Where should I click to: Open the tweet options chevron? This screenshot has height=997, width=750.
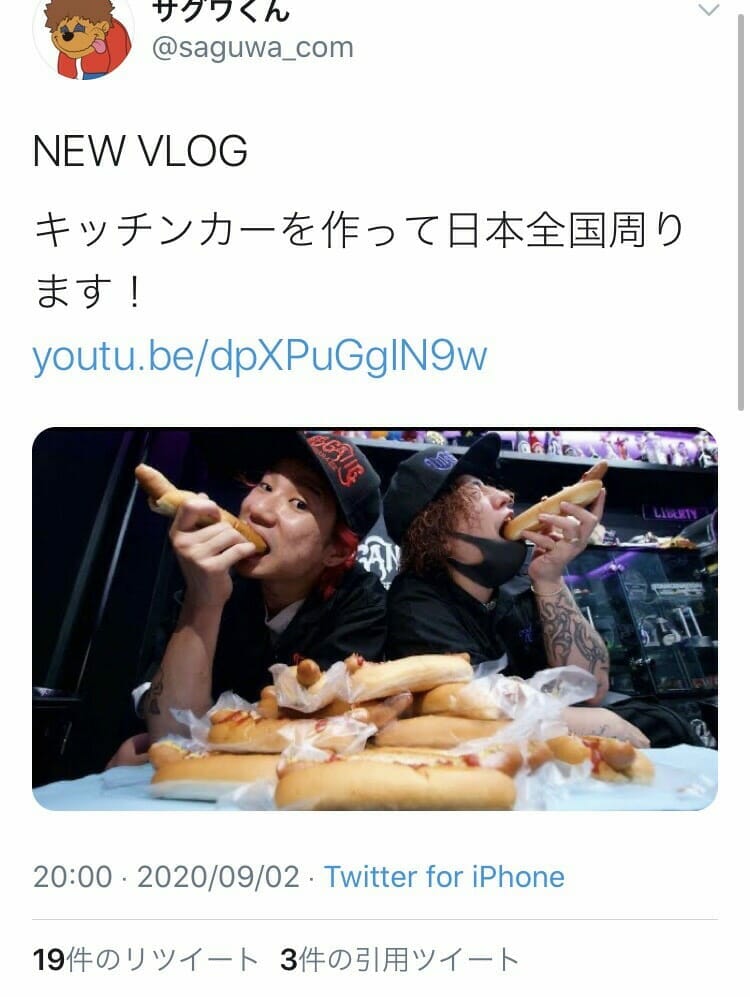708,11
